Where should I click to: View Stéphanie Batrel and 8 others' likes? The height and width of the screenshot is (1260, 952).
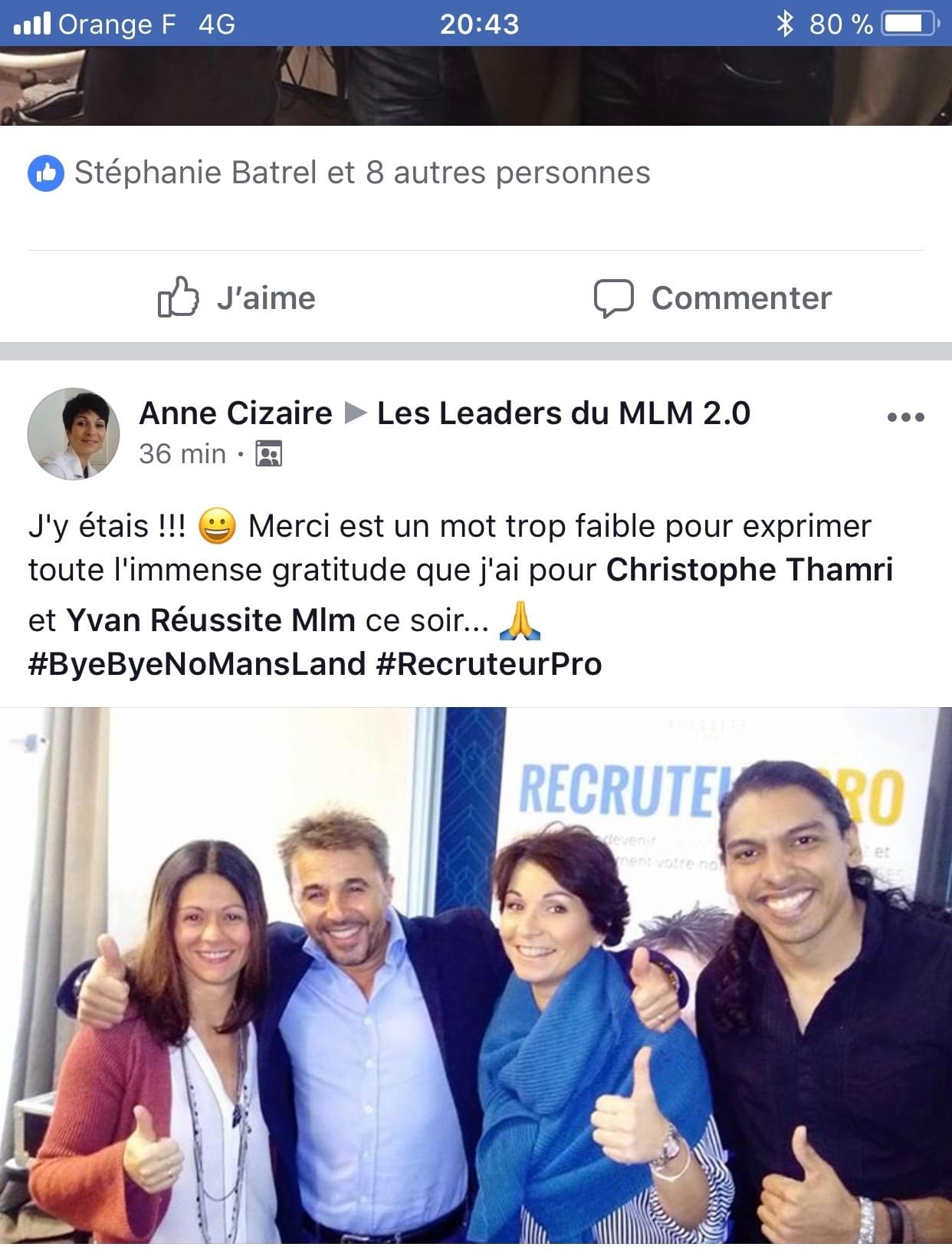click(x=361, y=173)
